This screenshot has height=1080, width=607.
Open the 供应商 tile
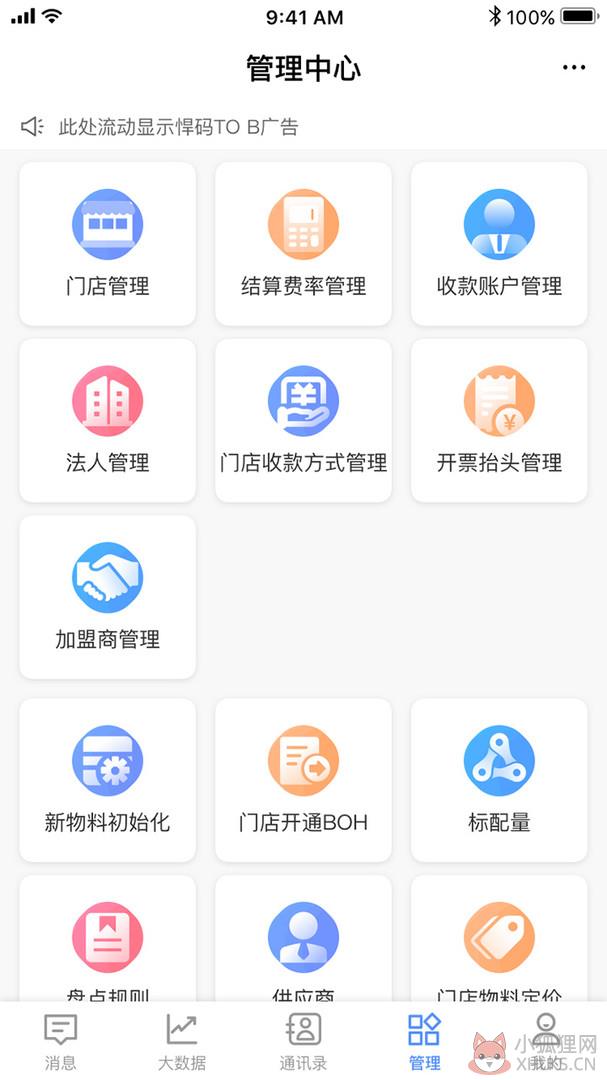pyautogui.click(x=303, y=938)
